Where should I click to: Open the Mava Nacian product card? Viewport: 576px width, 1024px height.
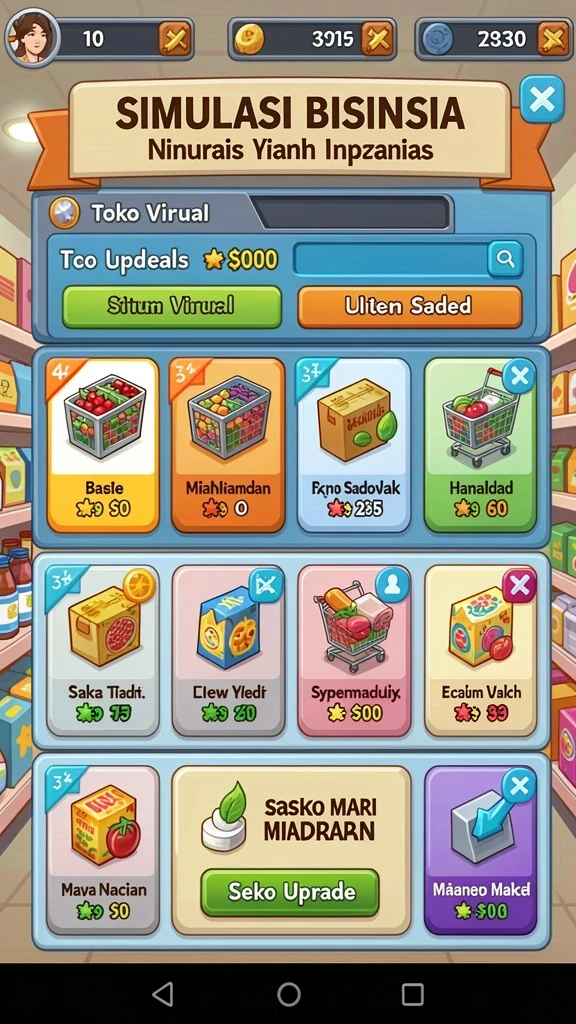(x=103, y=850)
